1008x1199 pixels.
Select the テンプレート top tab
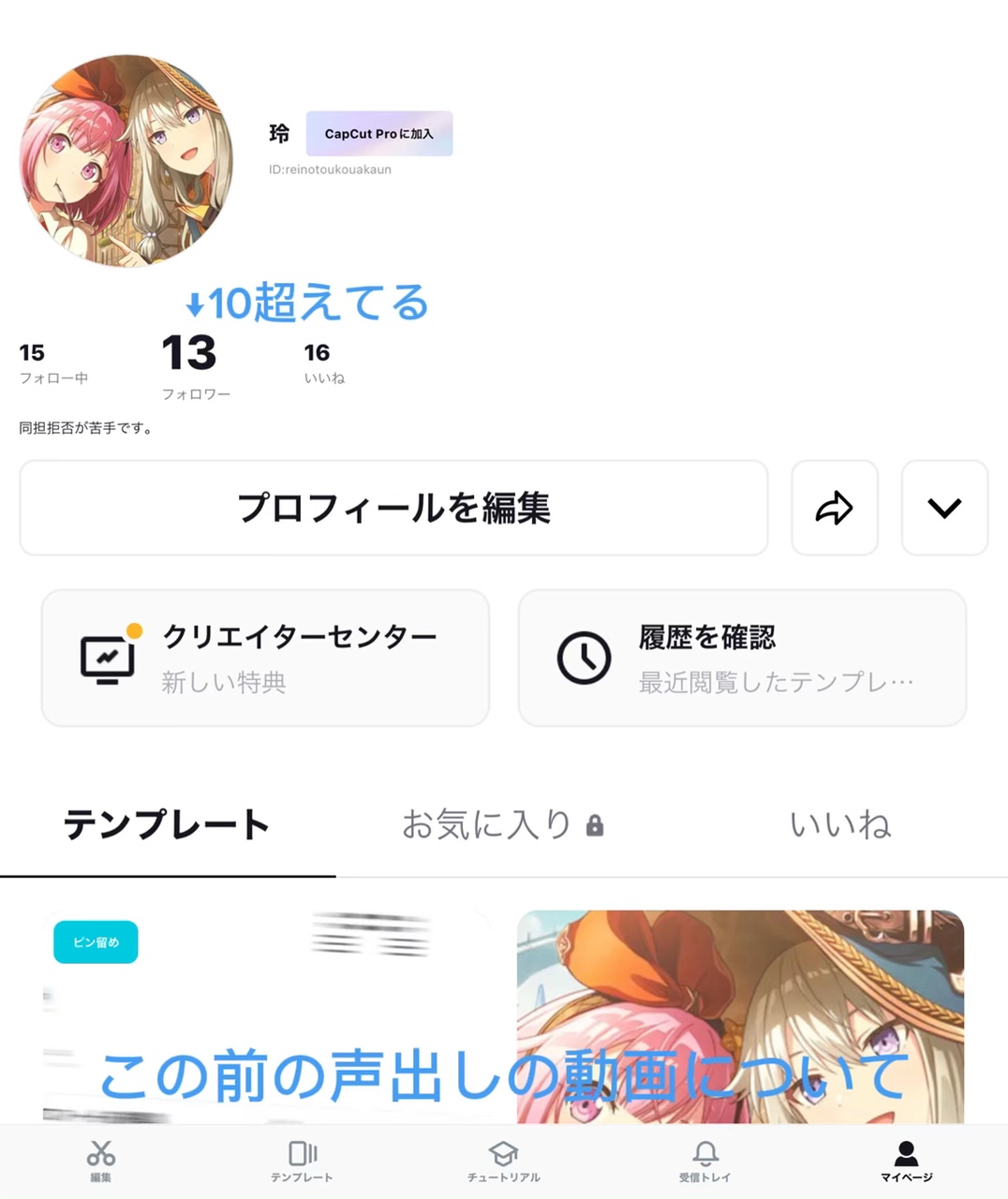167,824
